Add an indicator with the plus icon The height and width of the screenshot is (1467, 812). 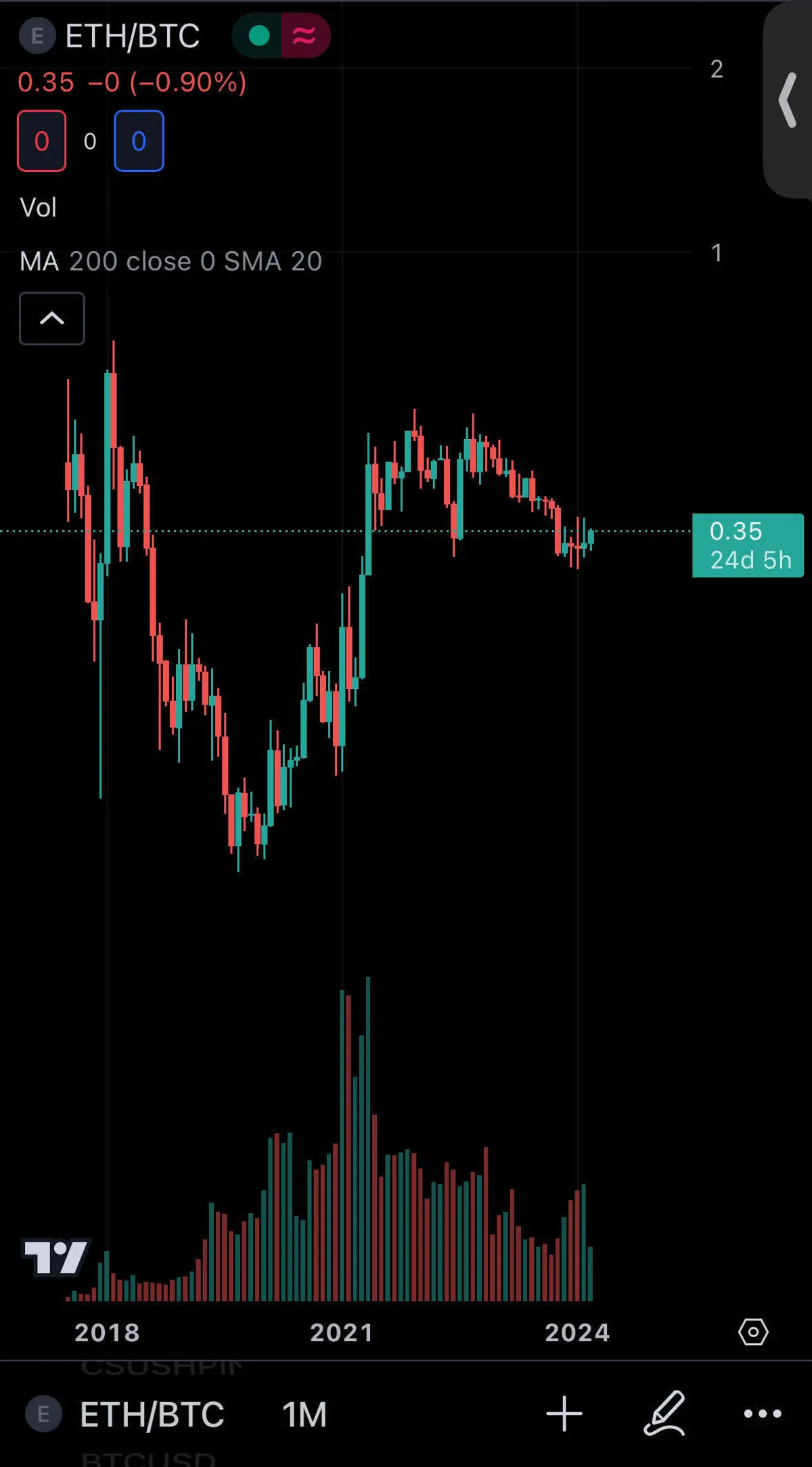click(x=564, y=1414)
